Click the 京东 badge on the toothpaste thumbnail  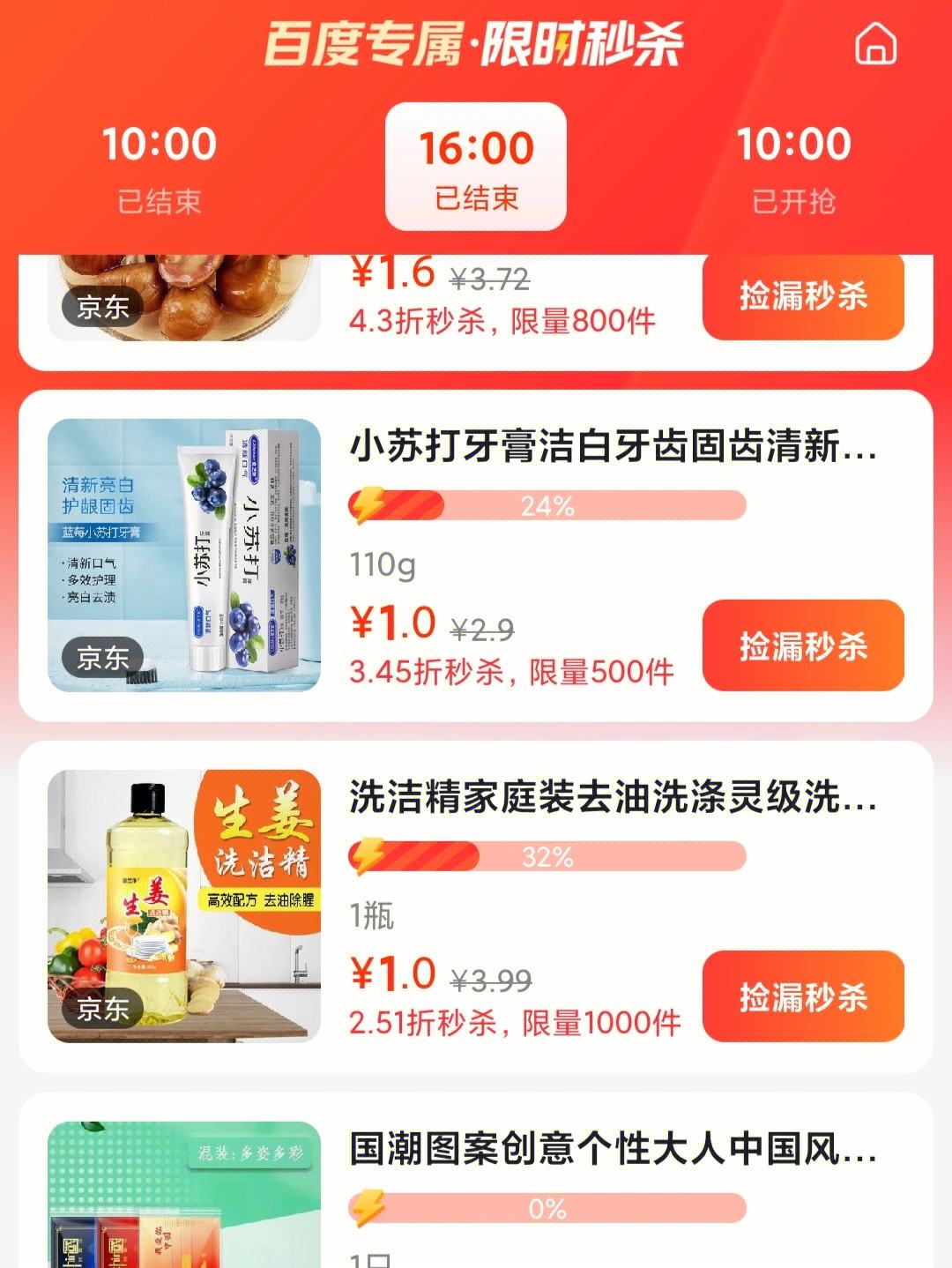pyautogui.click(x=103, y=657)
